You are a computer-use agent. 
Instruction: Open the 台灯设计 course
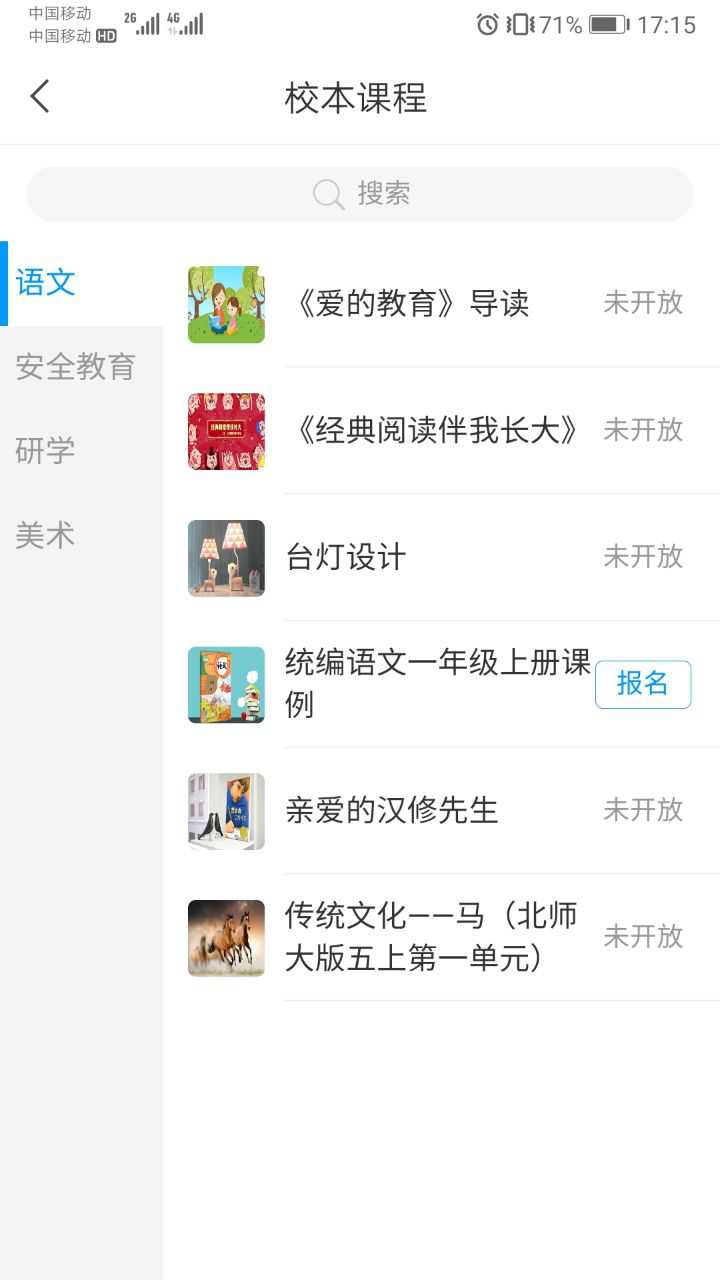point(346,557)
